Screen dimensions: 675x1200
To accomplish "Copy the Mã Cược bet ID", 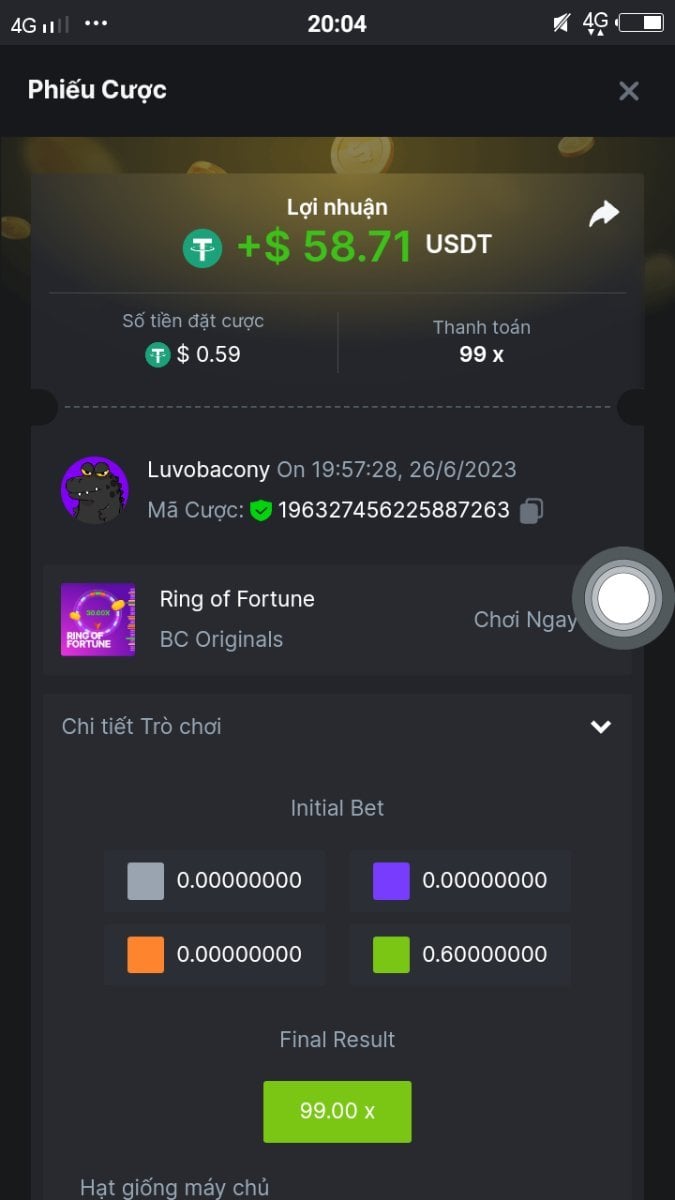I will [530, 511].
